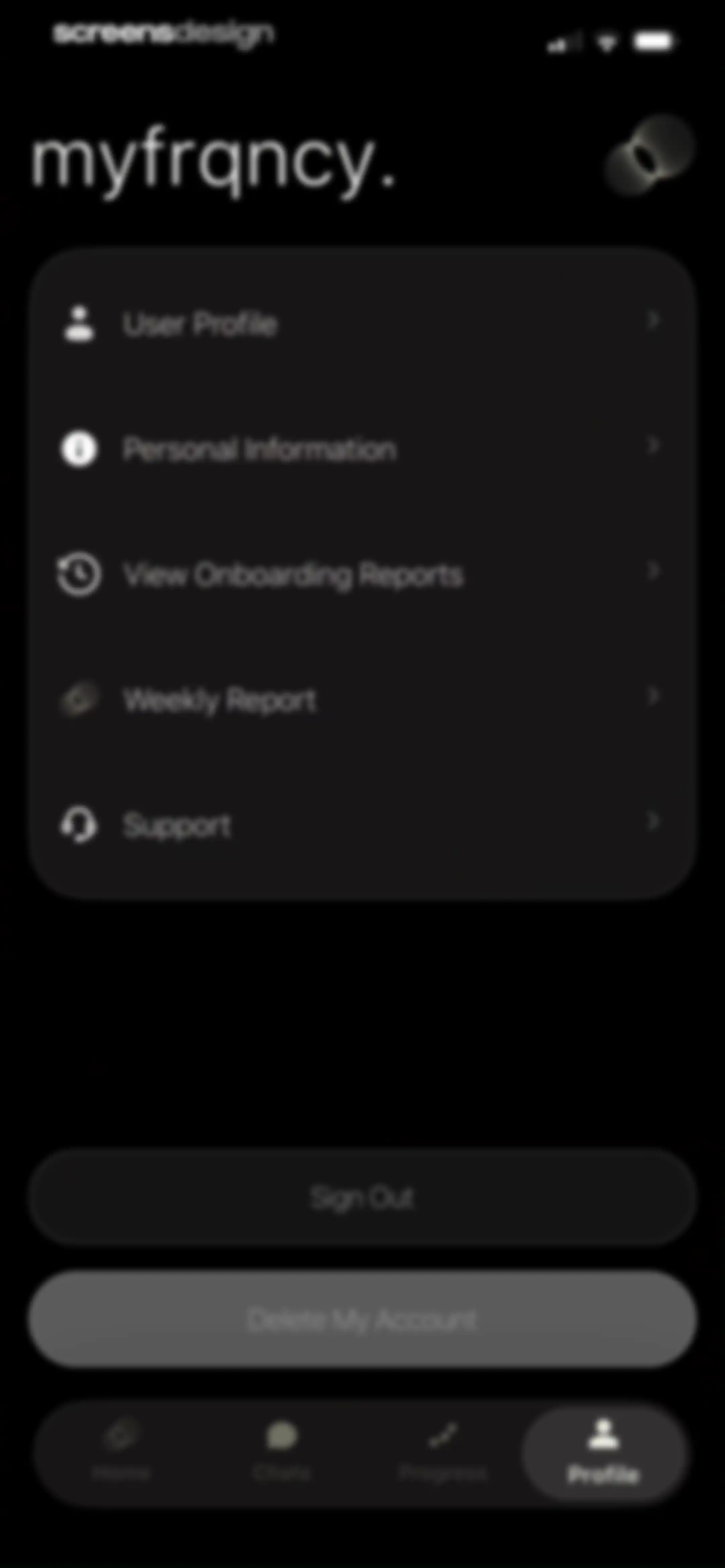Switch to the Chats tab

point(281,1452)
